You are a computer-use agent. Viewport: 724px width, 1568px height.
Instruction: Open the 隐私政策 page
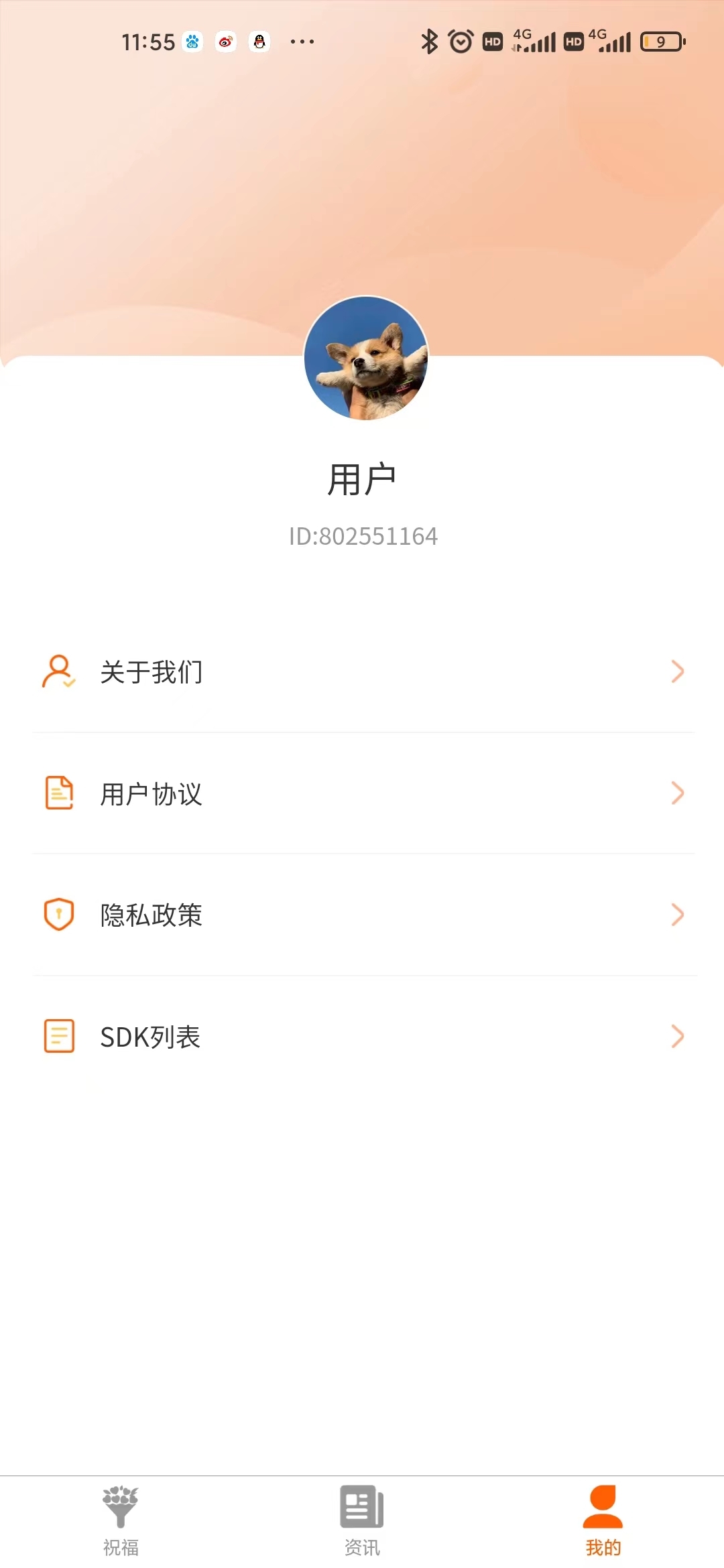tap(362, 915)
